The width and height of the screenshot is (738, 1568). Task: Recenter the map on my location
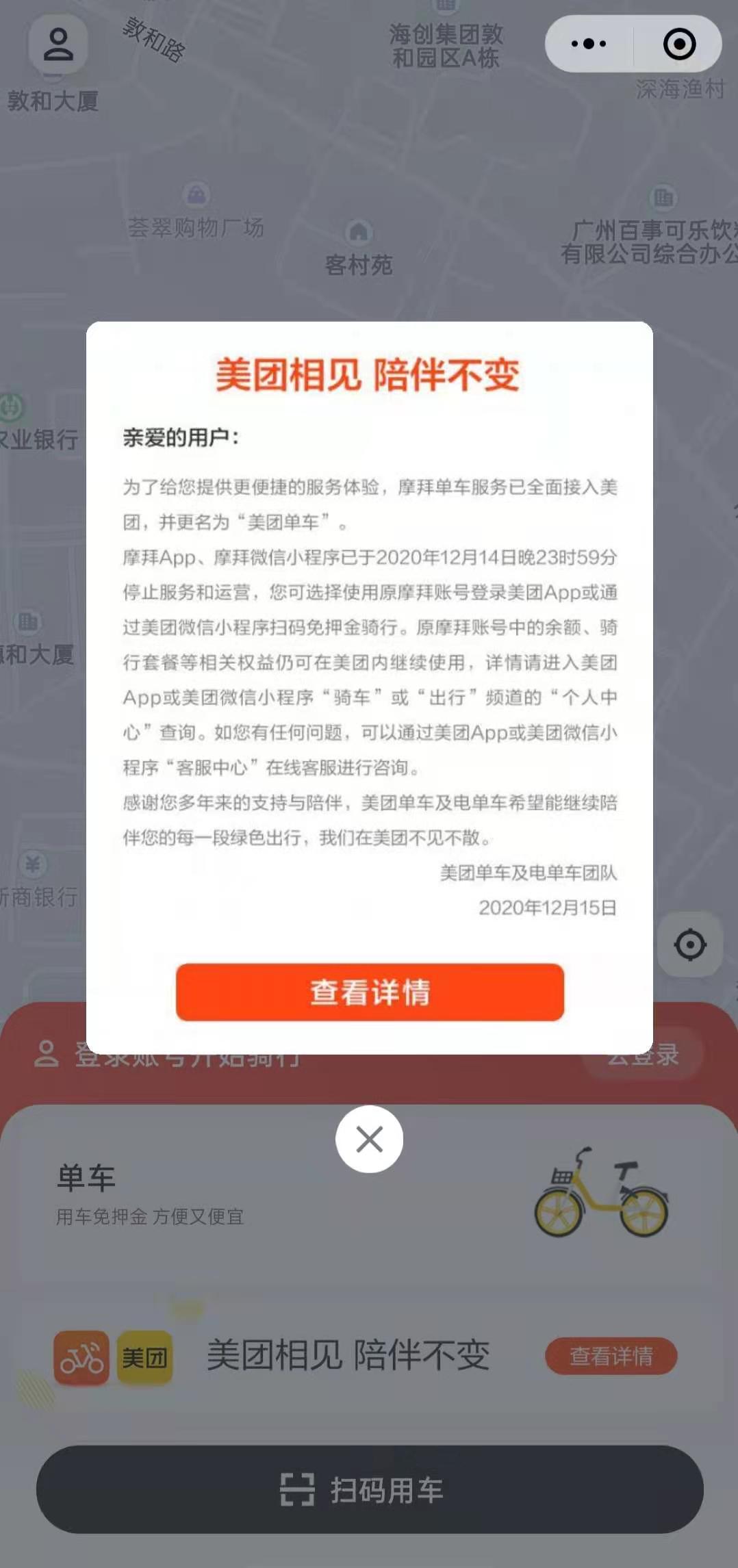point(689,945)
